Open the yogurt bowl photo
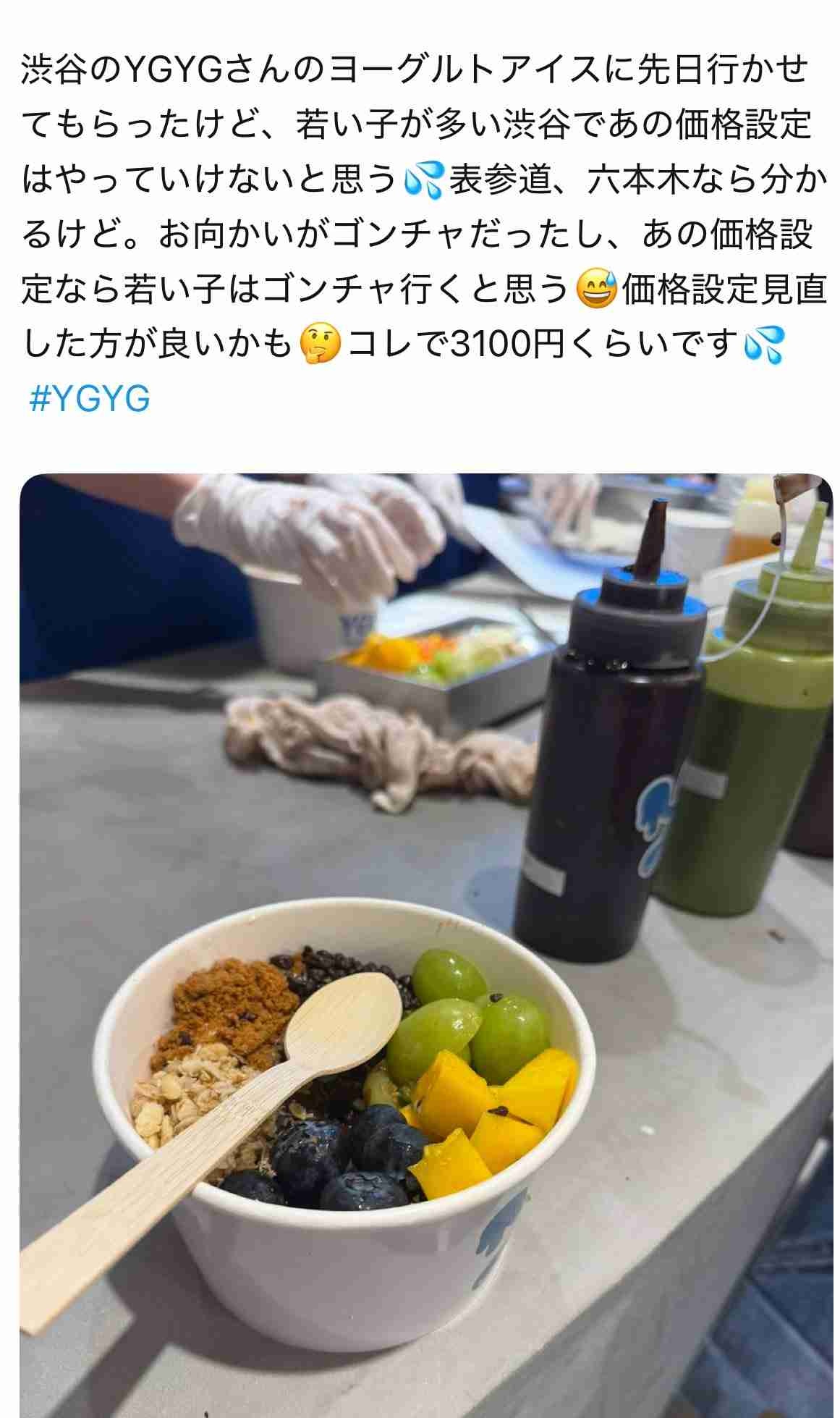The width and height of the screenshot is (840, 1418). coord(425,941)
